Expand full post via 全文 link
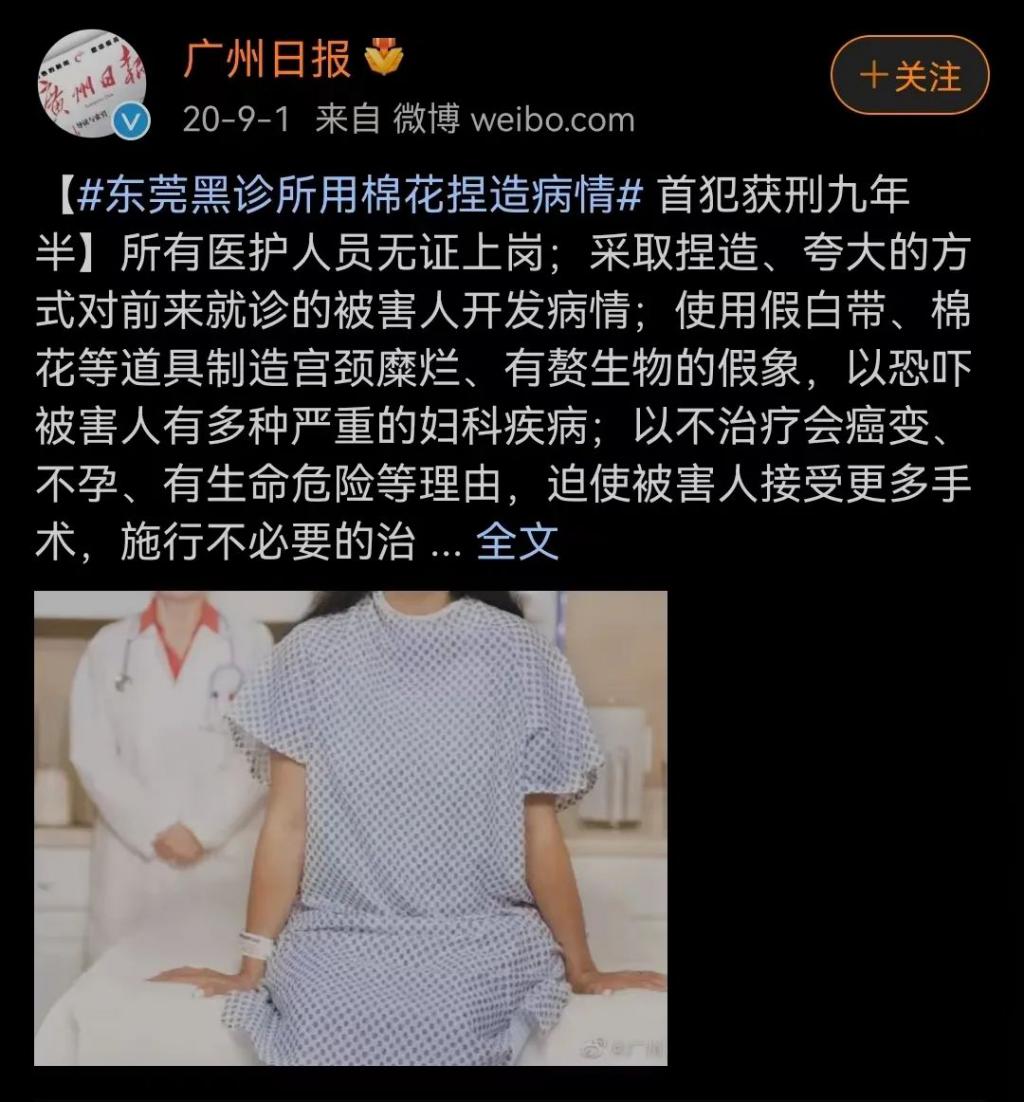This screenshot has height=1102, width=1024. coord(516,541)
